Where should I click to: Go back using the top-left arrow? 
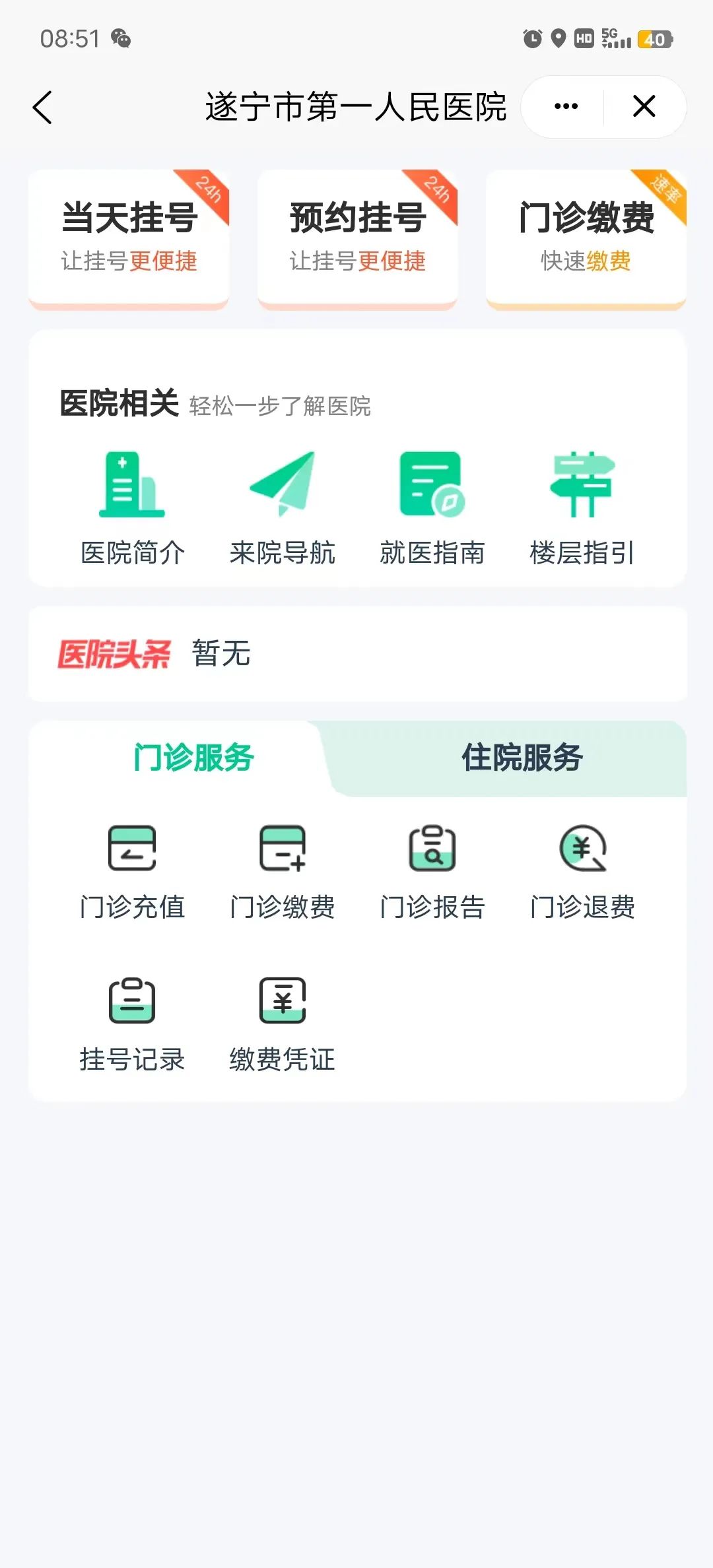pyautogui.click(x=43, y=108)
